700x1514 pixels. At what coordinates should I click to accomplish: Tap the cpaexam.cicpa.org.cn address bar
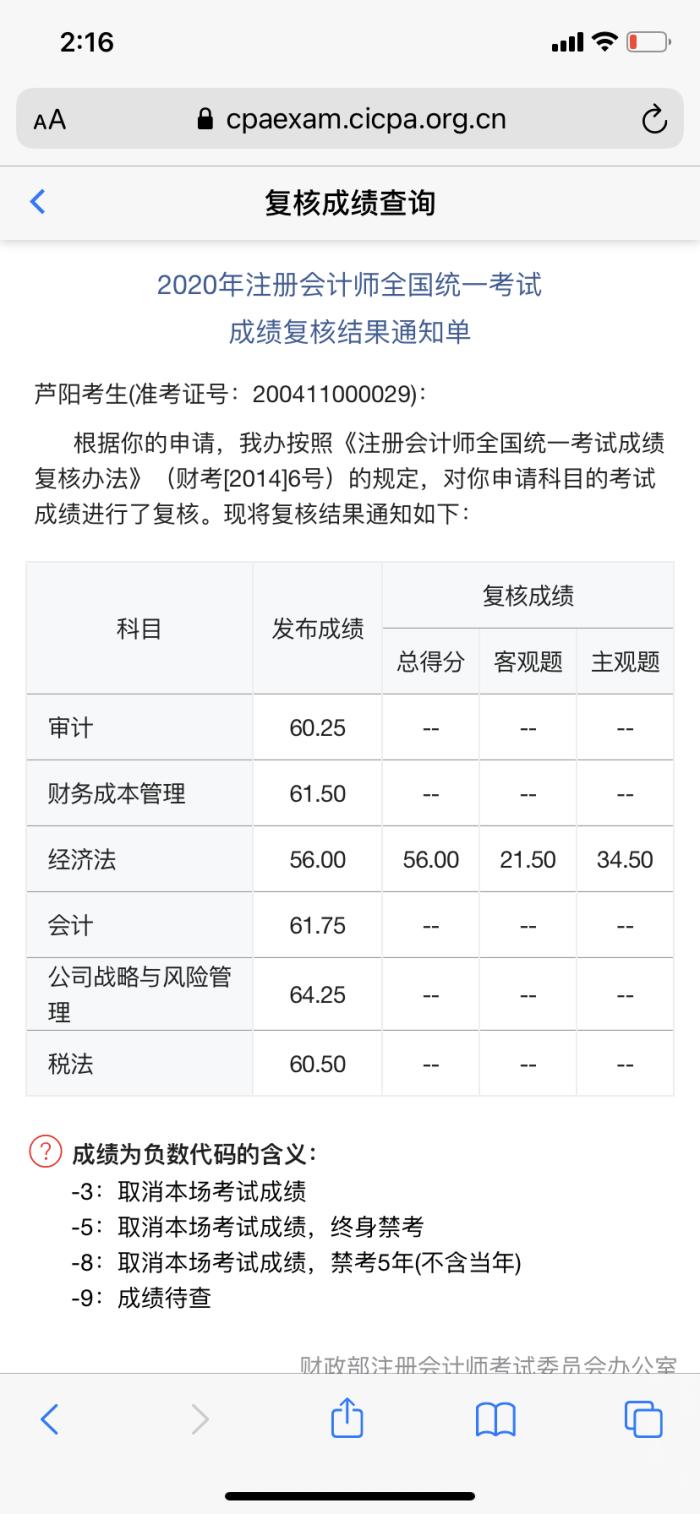pyautogui.click(x=350, y=120)
